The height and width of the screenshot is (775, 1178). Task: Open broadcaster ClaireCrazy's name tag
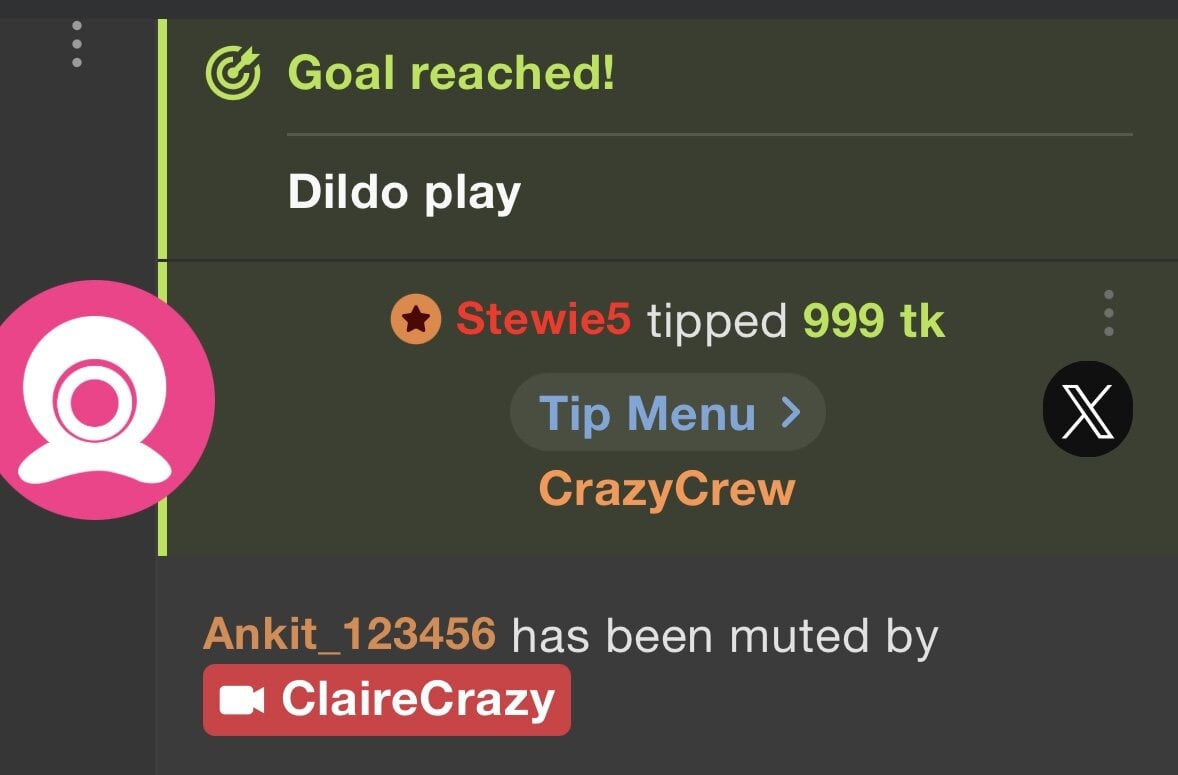coord(387,699)
